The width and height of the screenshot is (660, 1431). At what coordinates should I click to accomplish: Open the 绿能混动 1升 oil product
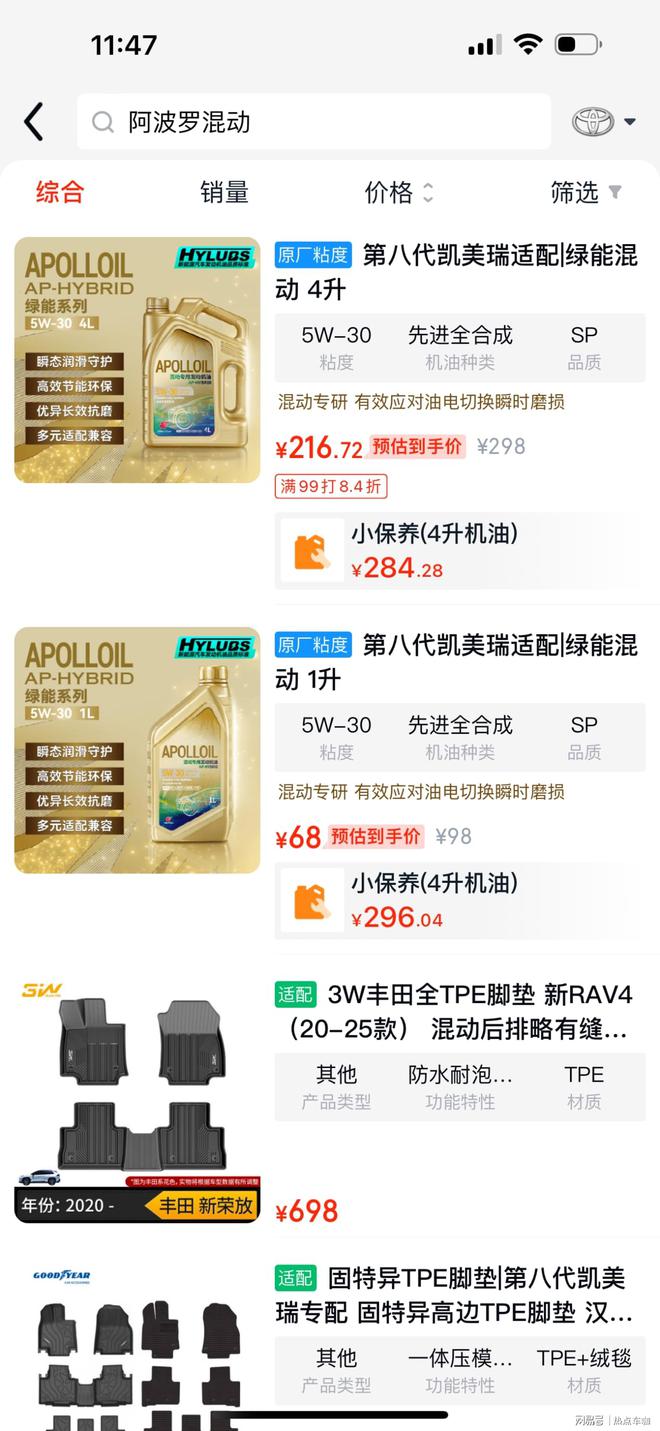click(456, 662)
